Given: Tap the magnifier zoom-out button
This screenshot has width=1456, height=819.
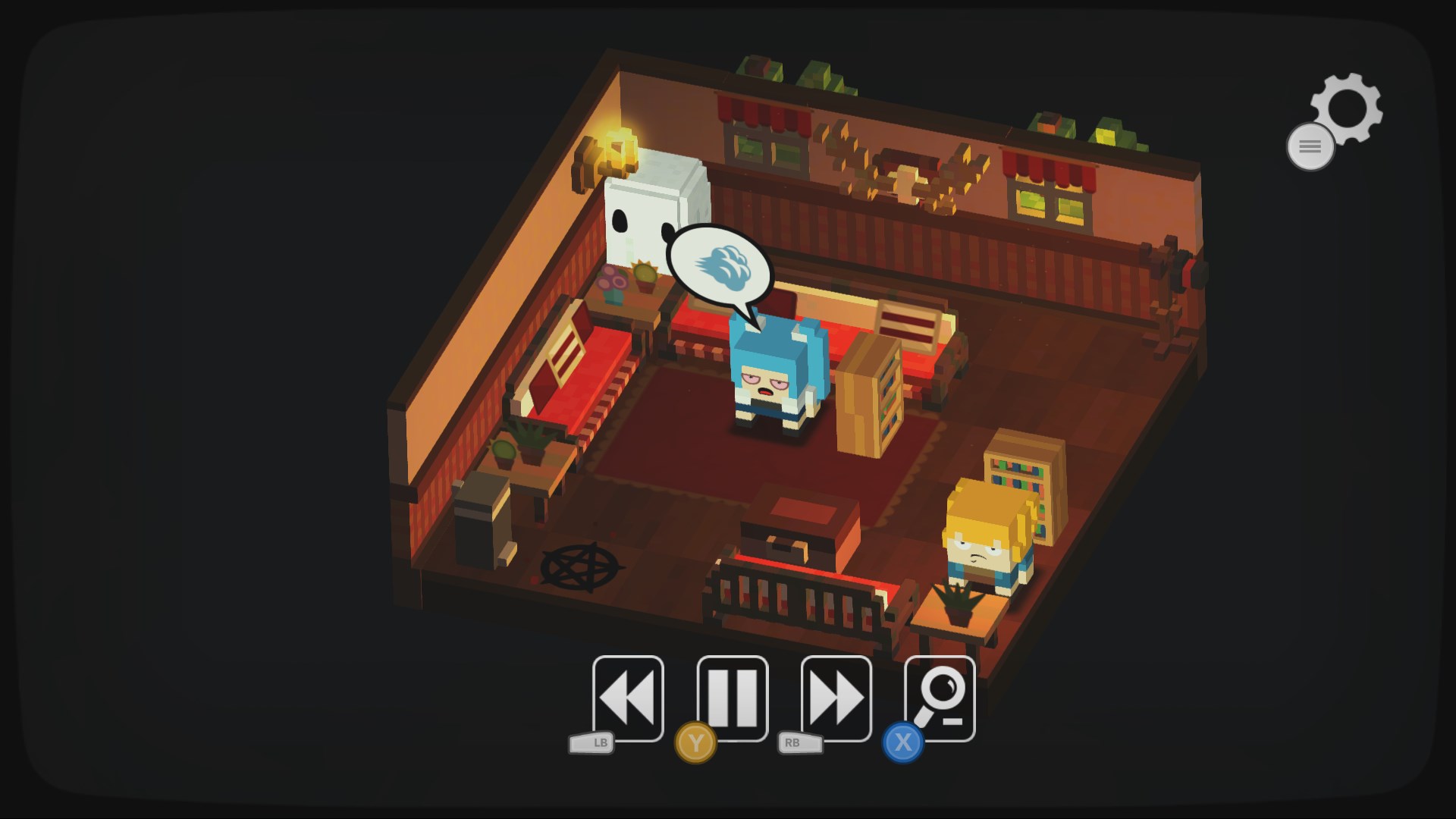Looking at the screenshot, I should (x=940, y=698).
